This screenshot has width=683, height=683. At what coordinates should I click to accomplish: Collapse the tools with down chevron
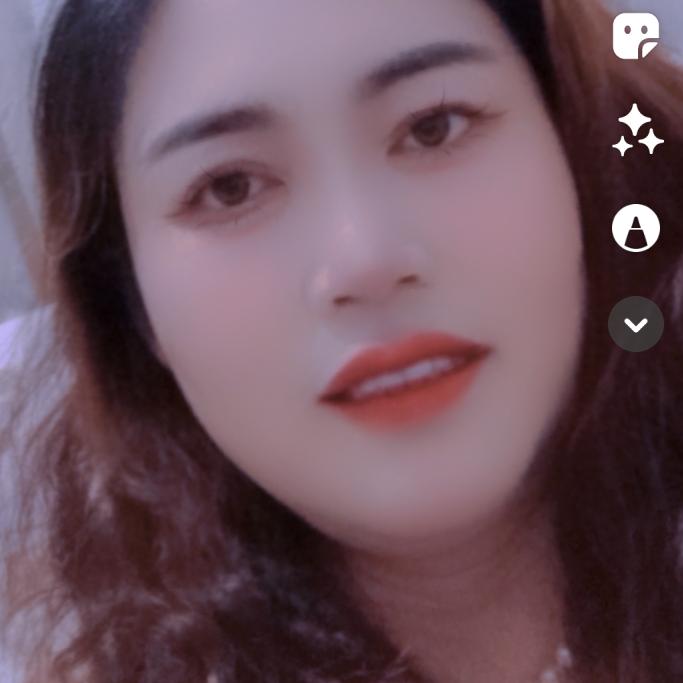pyautogui.click(x=636, y=324)
